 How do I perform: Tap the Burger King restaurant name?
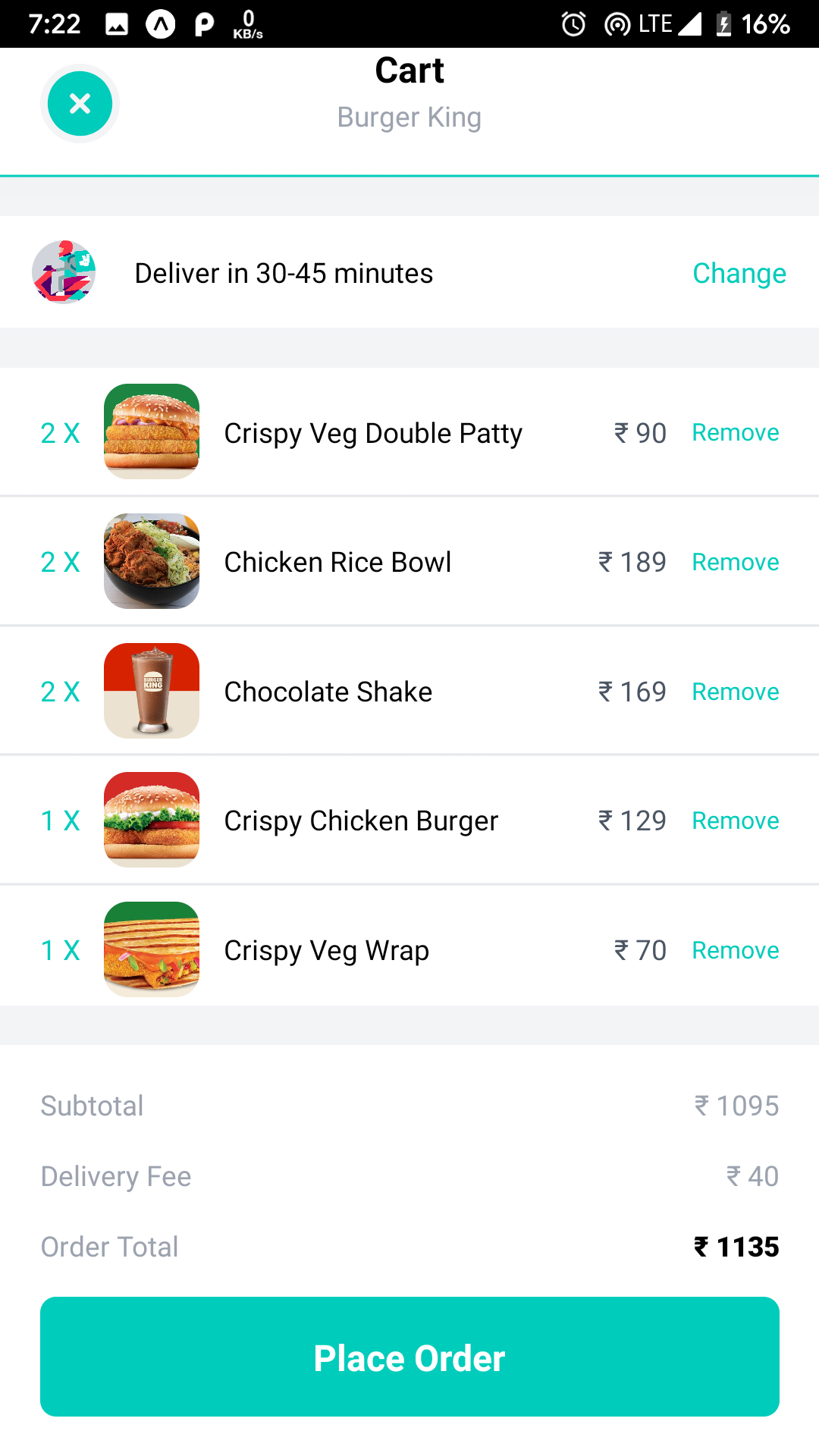409,117
